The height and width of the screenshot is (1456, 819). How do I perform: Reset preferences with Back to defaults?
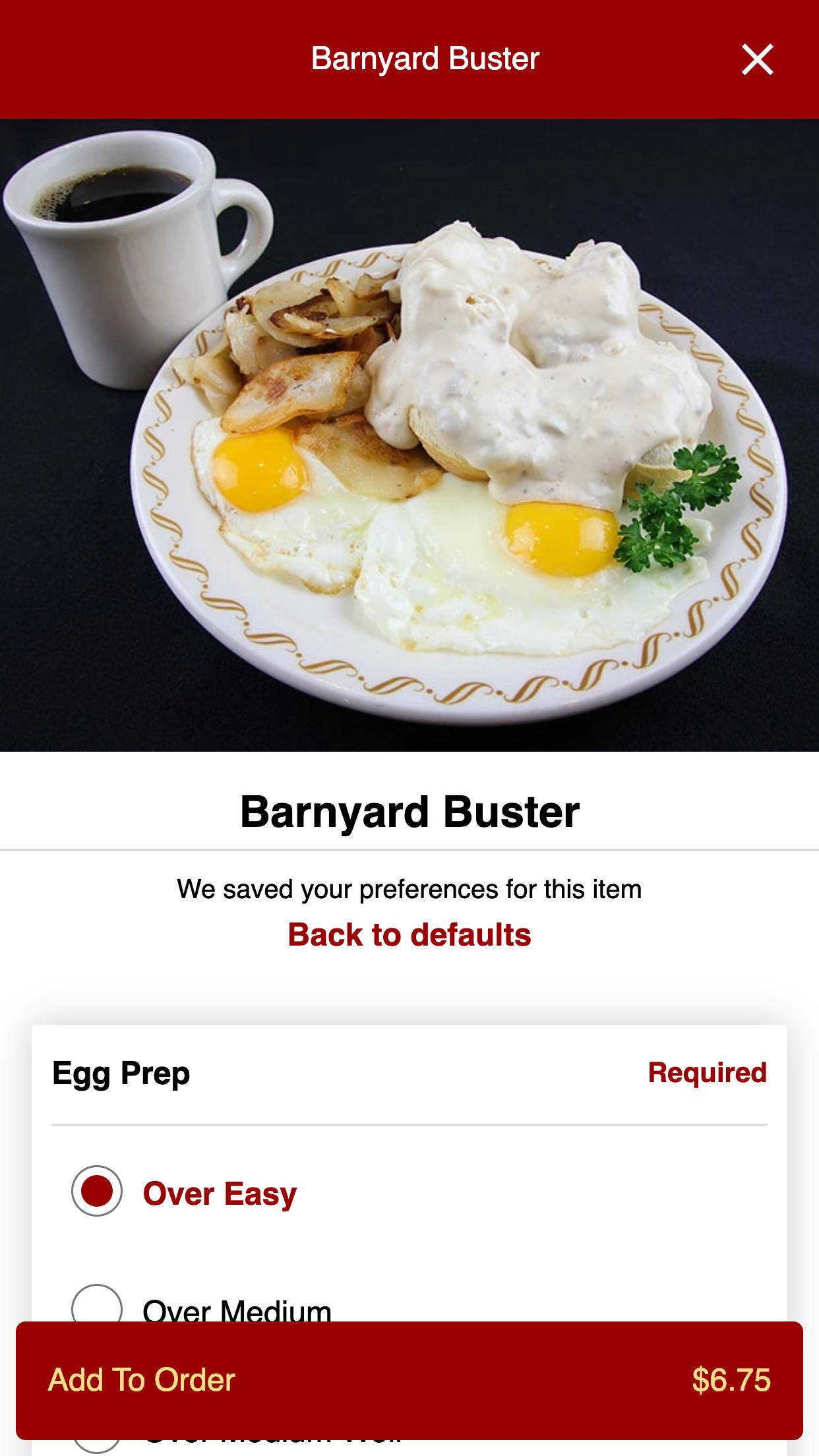409,934
